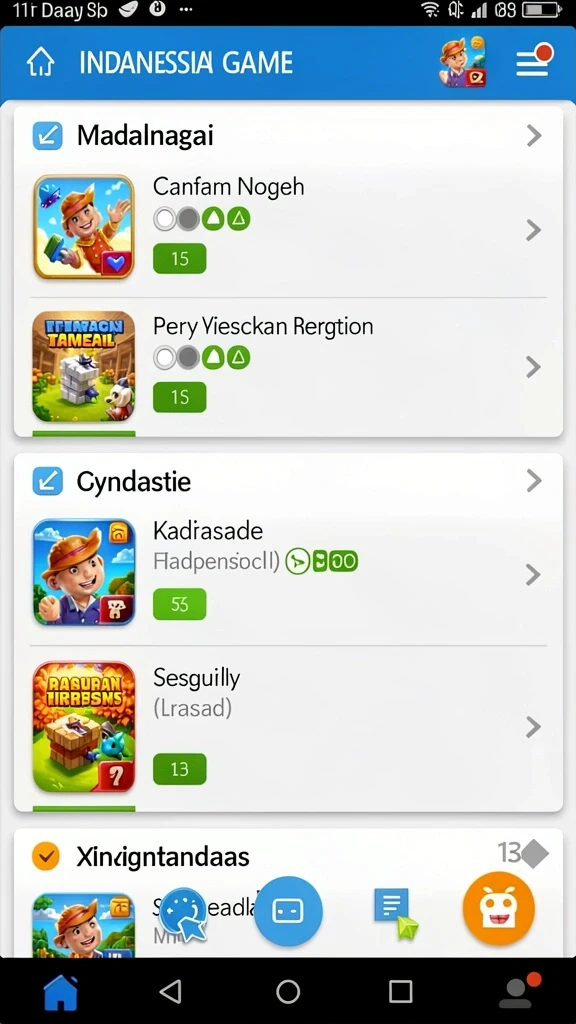The image size is (576, 1024).
Task: Open Pery Viesckan Rergtion game row
Action: pyautogui.click(x=288, y=366)
